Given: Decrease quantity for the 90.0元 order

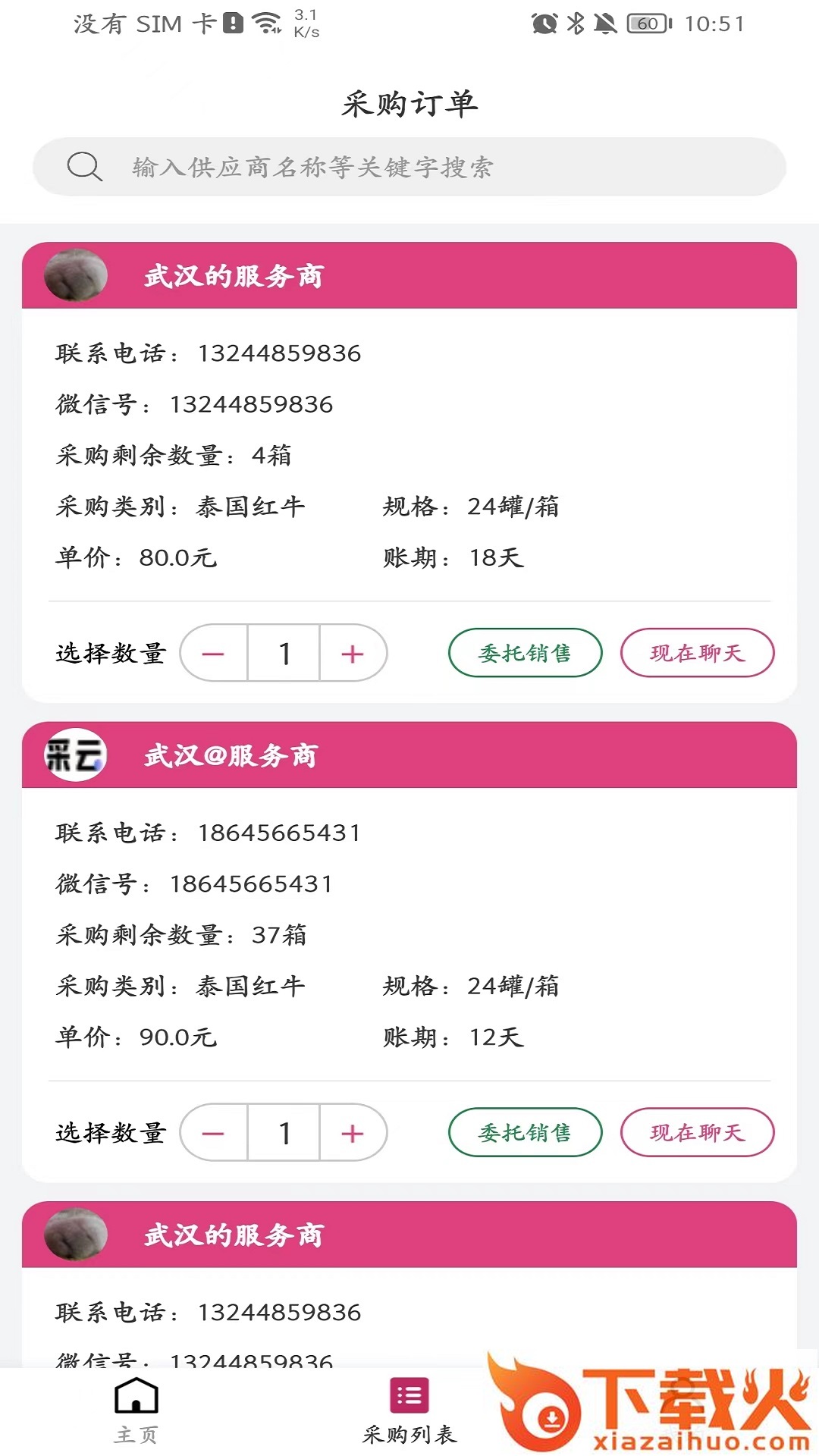Looking at the screenshot, I should pyautogui.click(x=214, y=1133).
